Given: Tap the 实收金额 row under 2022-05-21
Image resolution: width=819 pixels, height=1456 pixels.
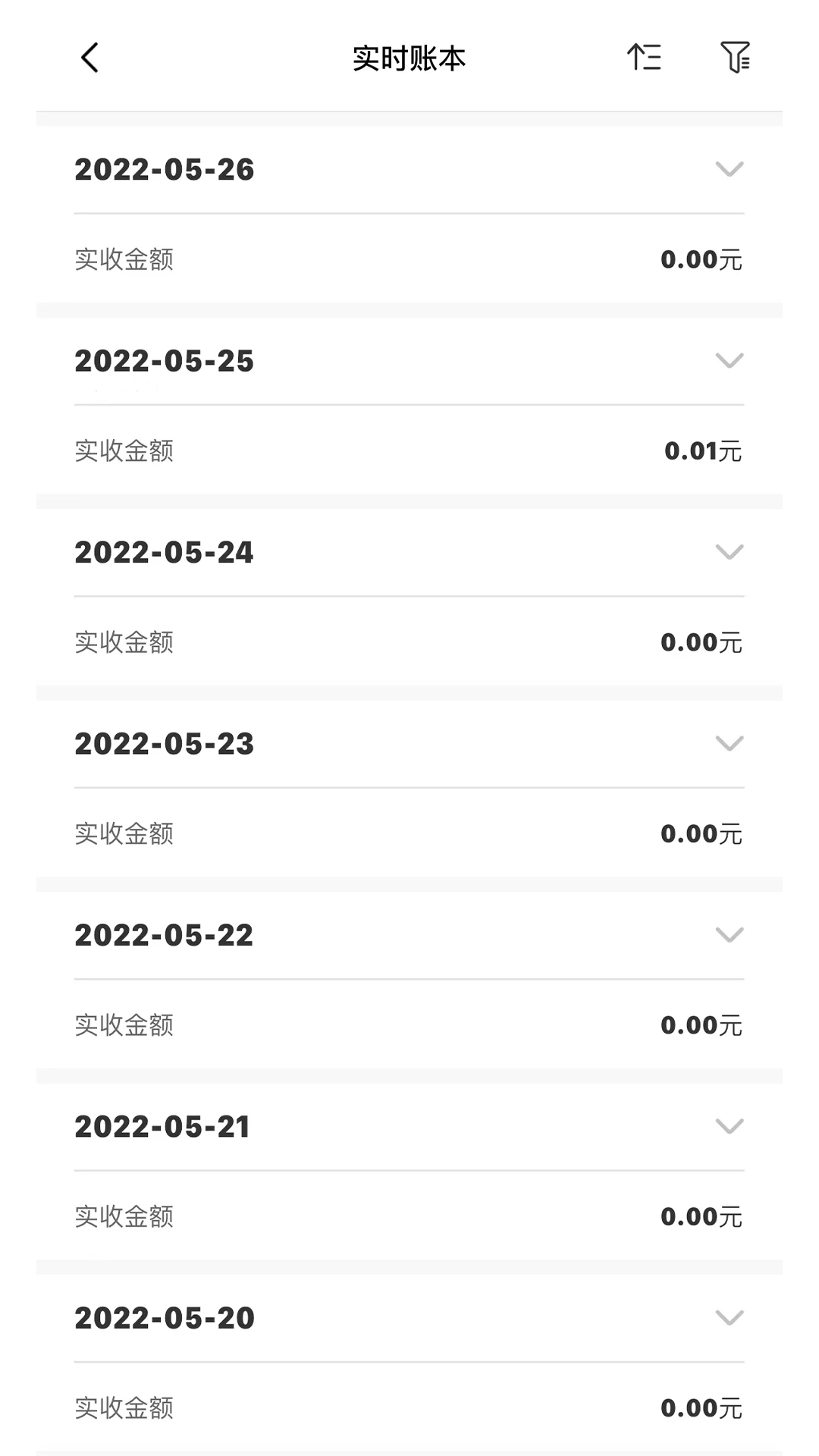Looking at the screenshot, I should [124, 1216].
